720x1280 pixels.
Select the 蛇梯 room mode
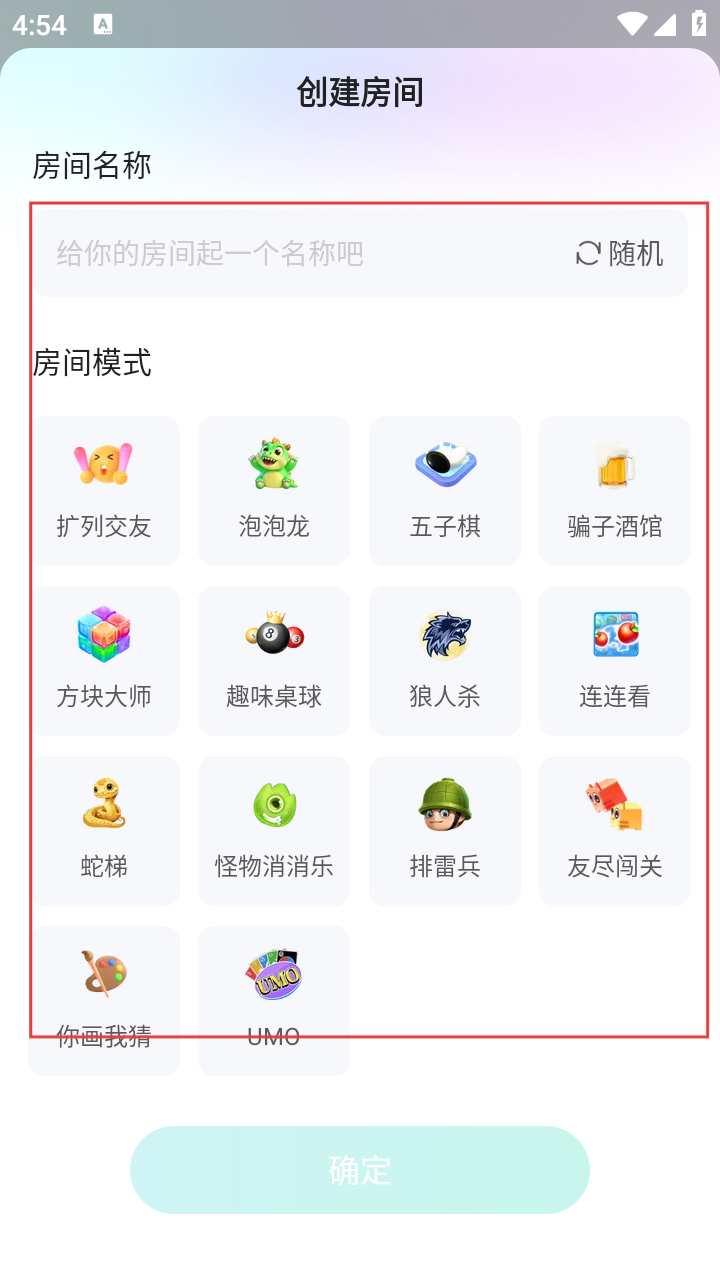tap(104, 831)
